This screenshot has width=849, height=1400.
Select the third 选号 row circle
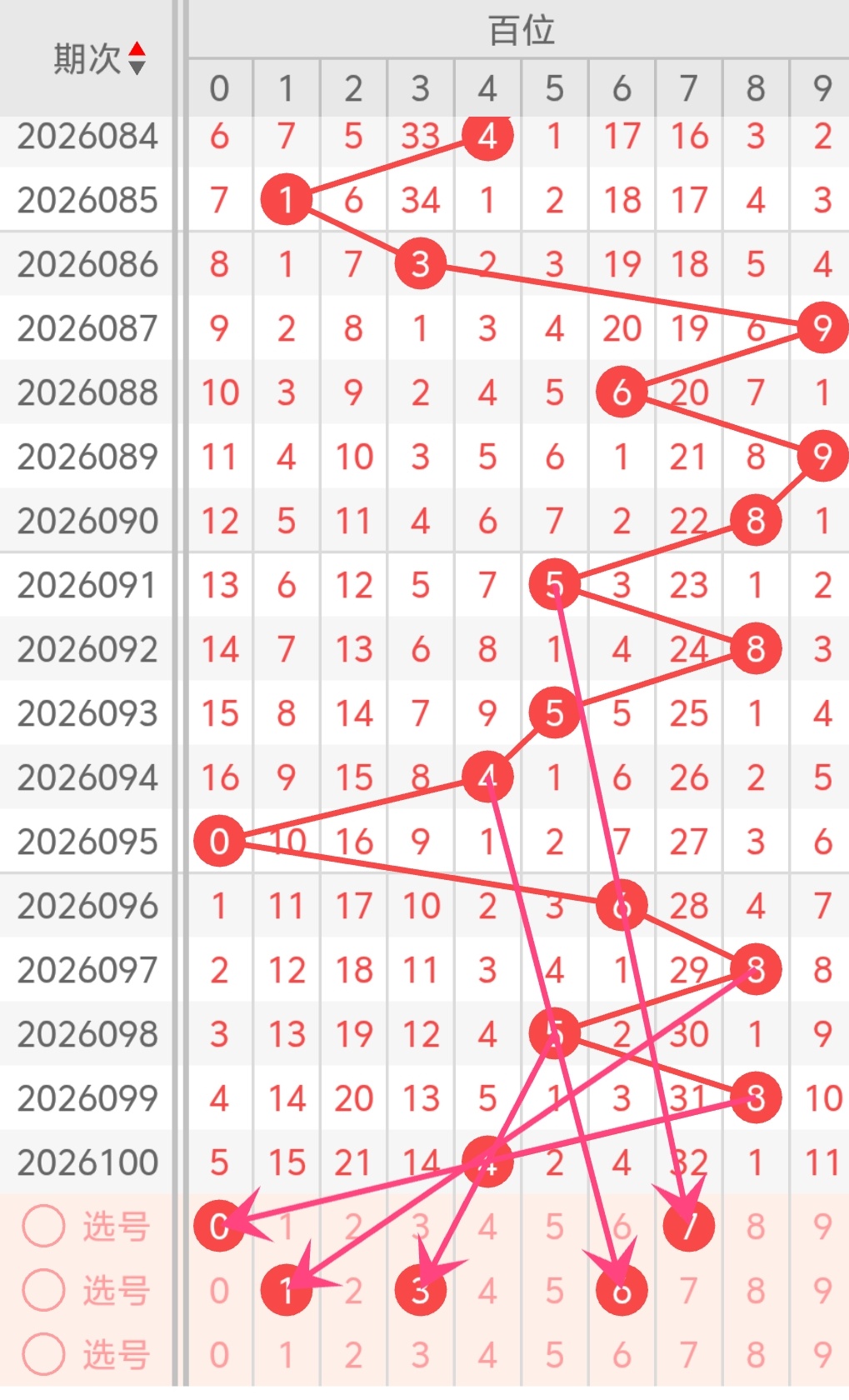43,1354
